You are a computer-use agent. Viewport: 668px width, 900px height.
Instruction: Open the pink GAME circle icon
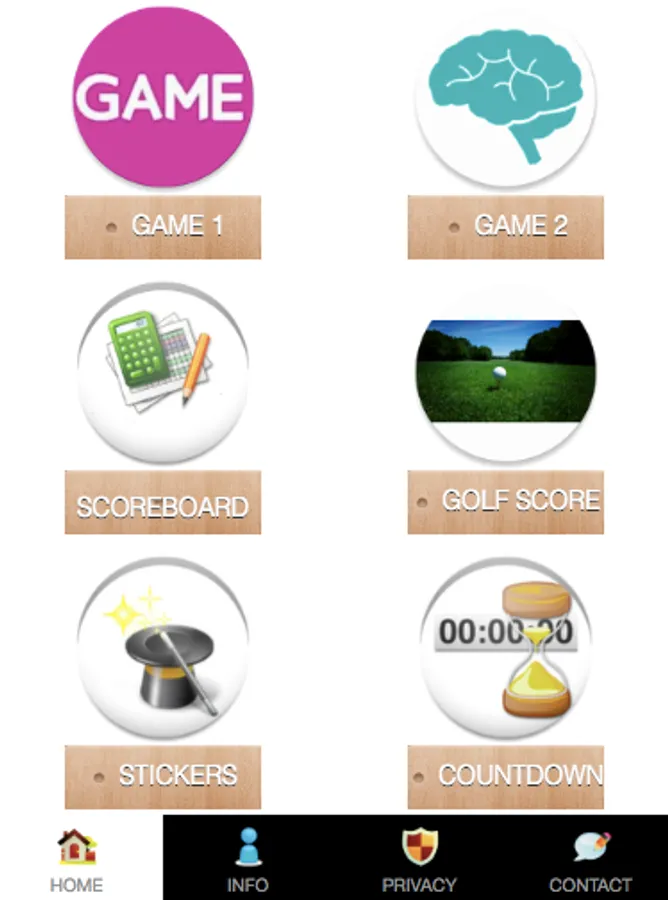coord(163,97)
